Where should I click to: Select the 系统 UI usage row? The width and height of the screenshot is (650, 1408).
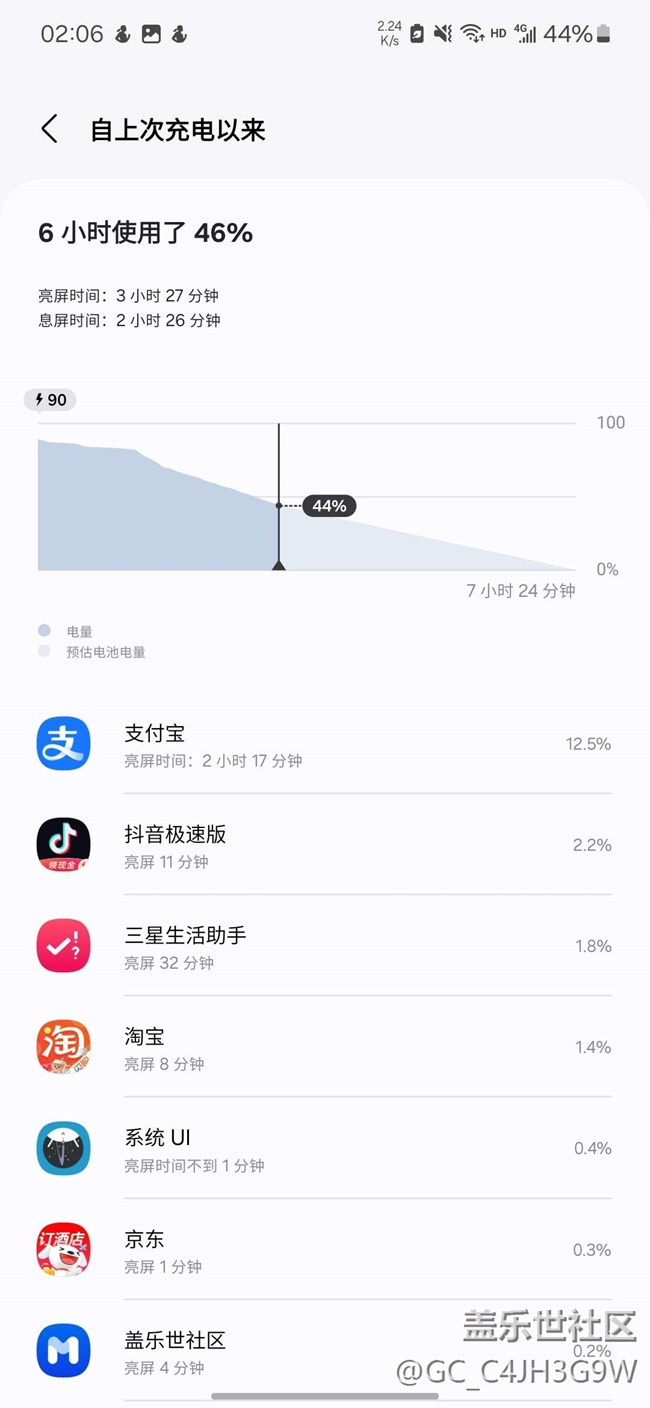[324, 1148]
